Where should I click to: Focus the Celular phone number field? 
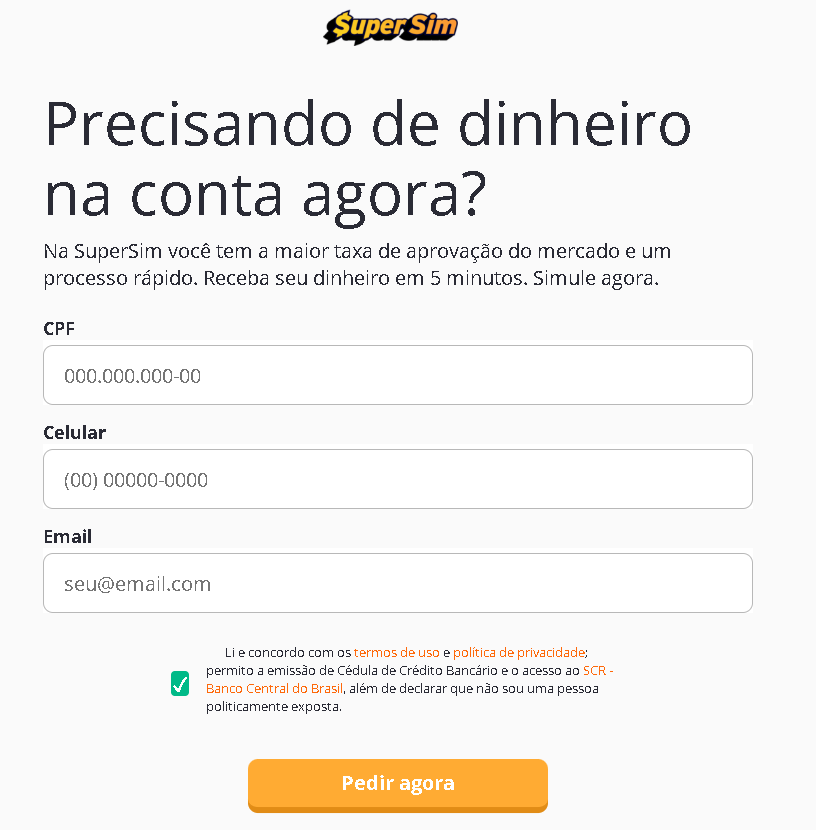397,479
